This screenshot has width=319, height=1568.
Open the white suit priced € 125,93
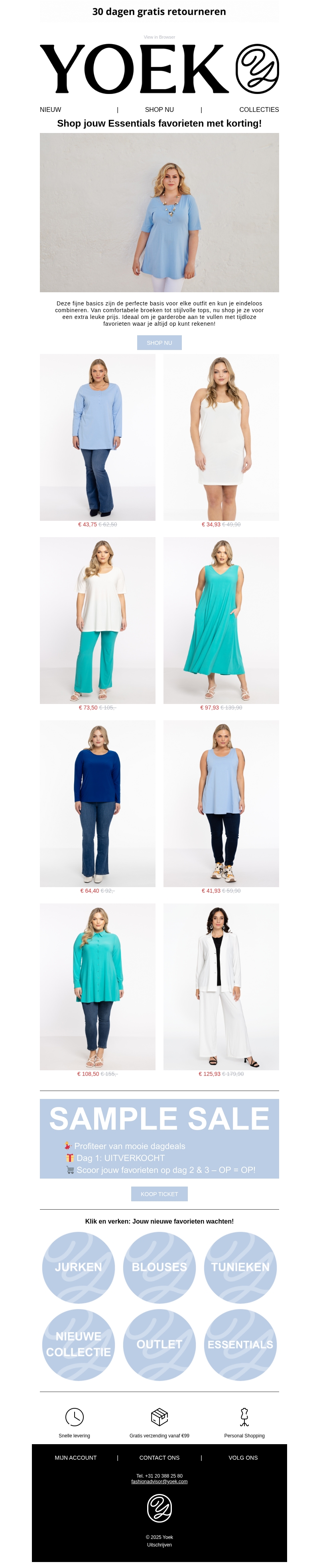coord(221,986)
